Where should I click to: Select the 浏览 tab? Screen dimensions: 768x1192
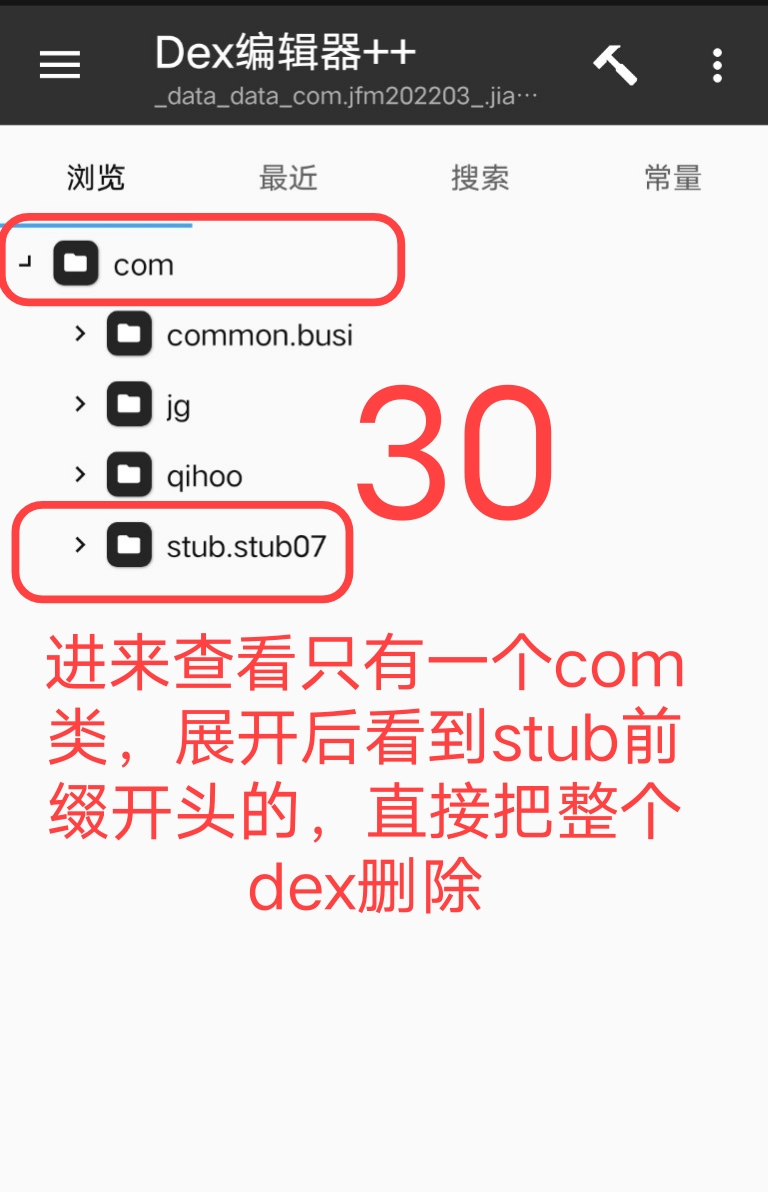pyautogui.click(x=96, y=177)
